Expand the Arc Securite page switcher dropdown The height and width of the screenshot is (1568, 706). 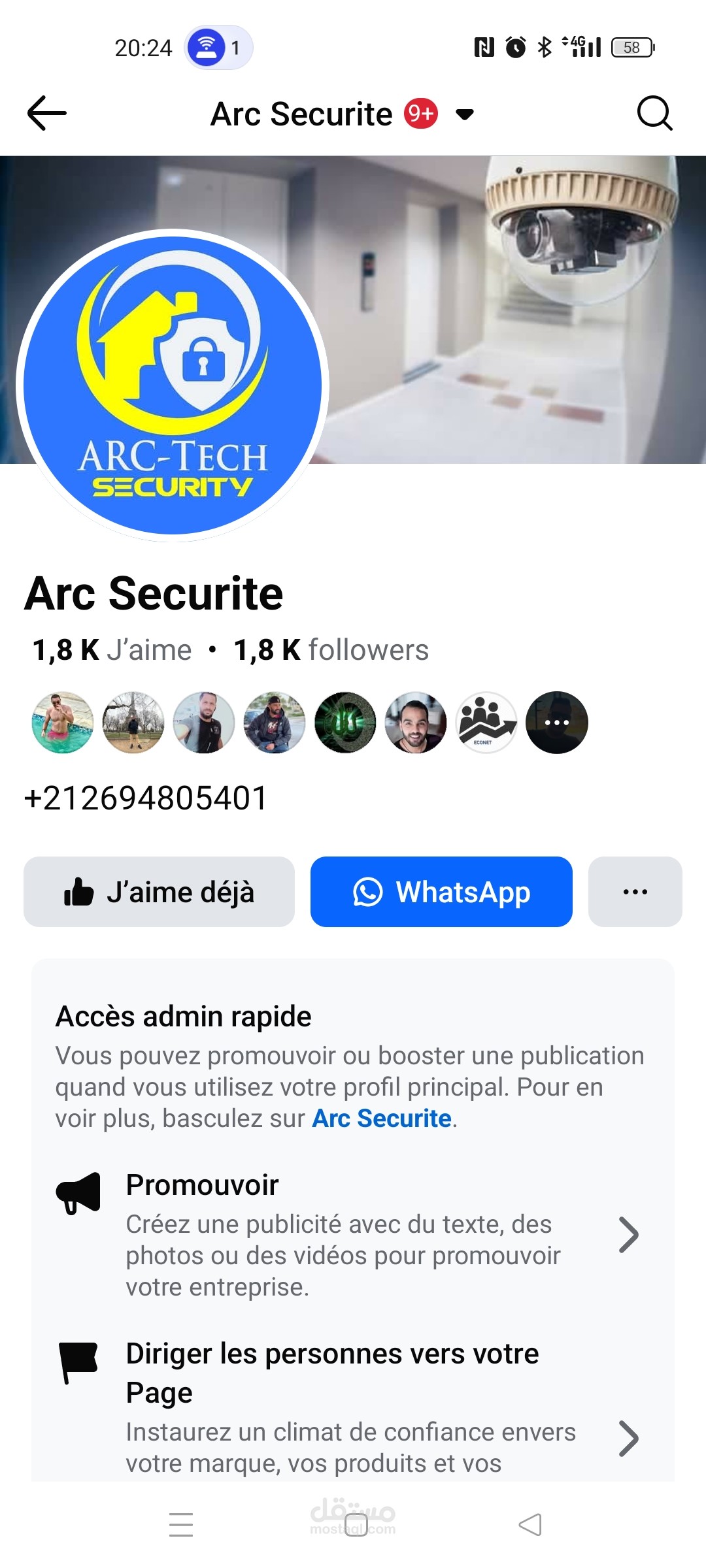[464, 115]
